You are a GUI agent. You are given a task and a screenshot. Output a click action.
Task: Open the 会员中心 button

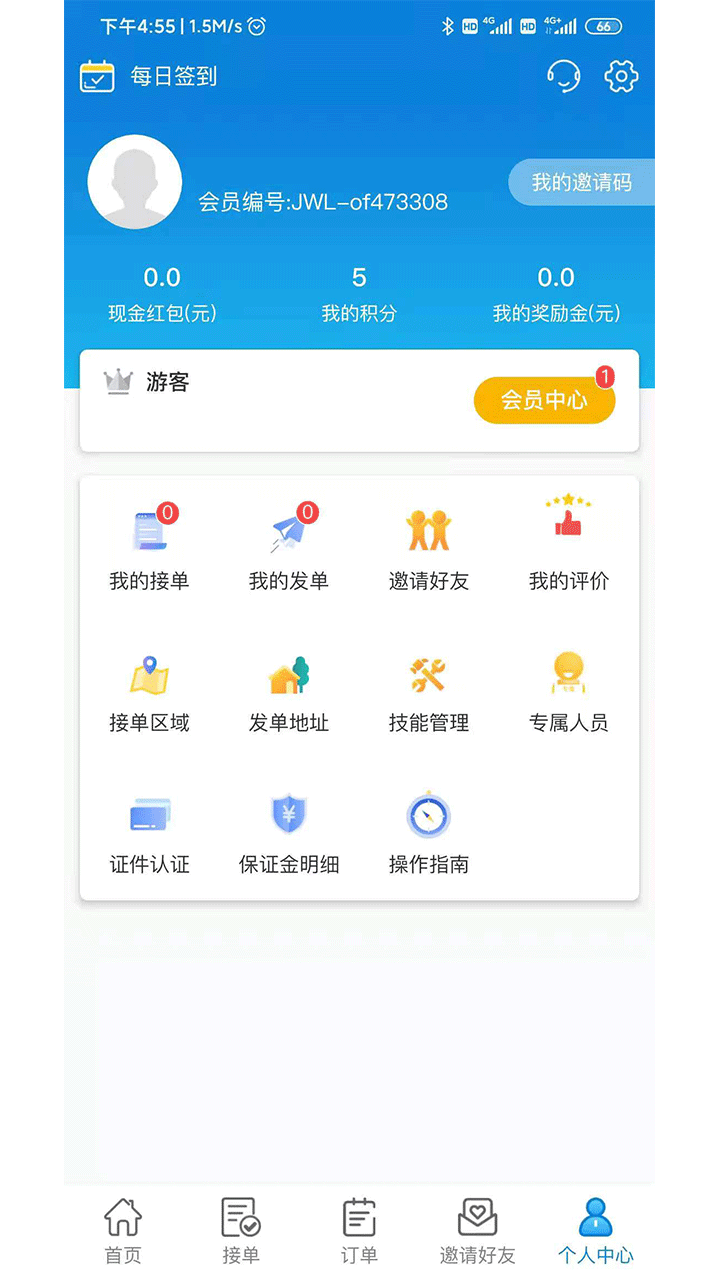click(x=544, y=400)
